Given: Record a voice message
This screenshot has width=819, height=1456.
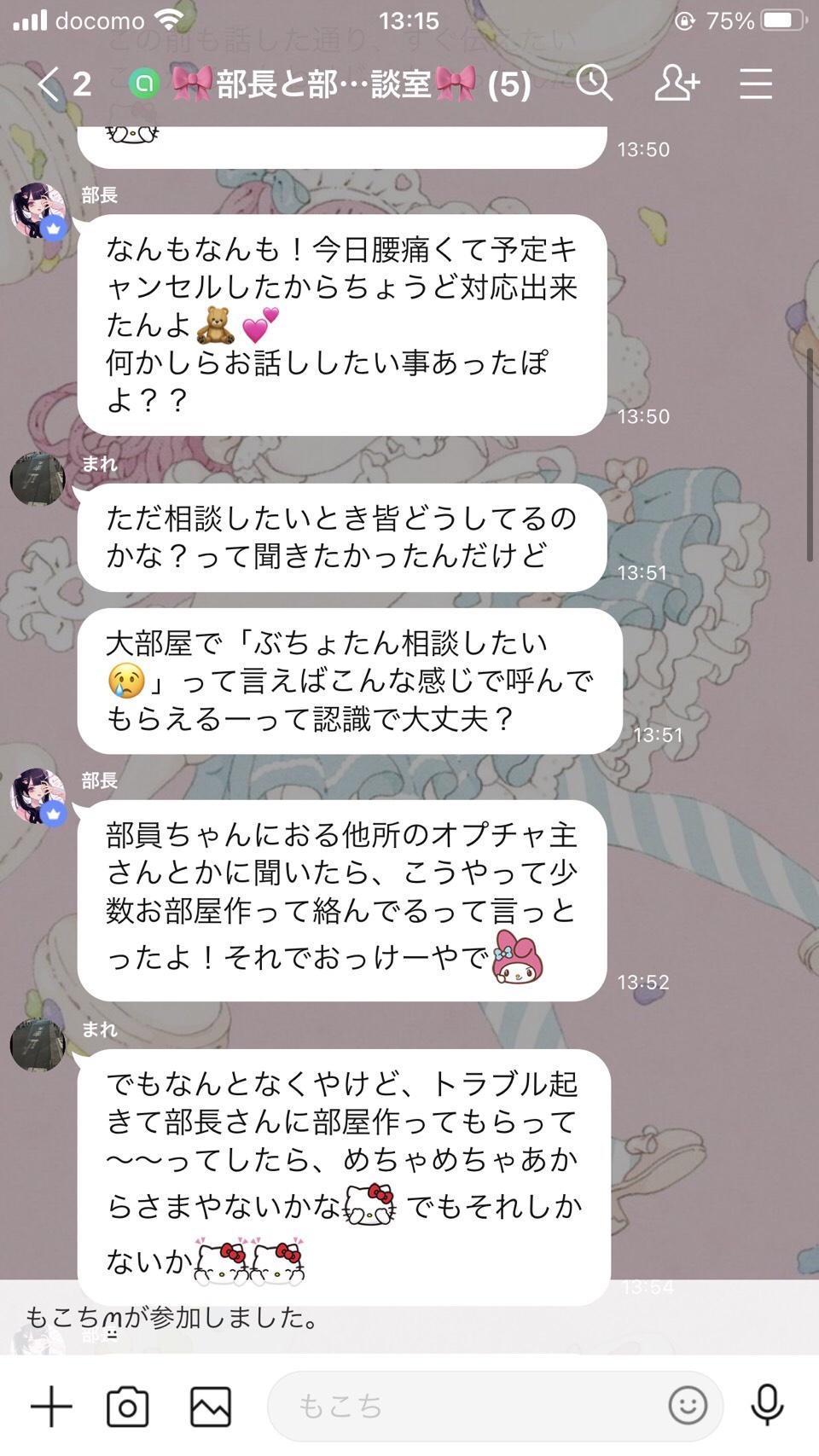Looking at the screenshot, I should 767,1405.
